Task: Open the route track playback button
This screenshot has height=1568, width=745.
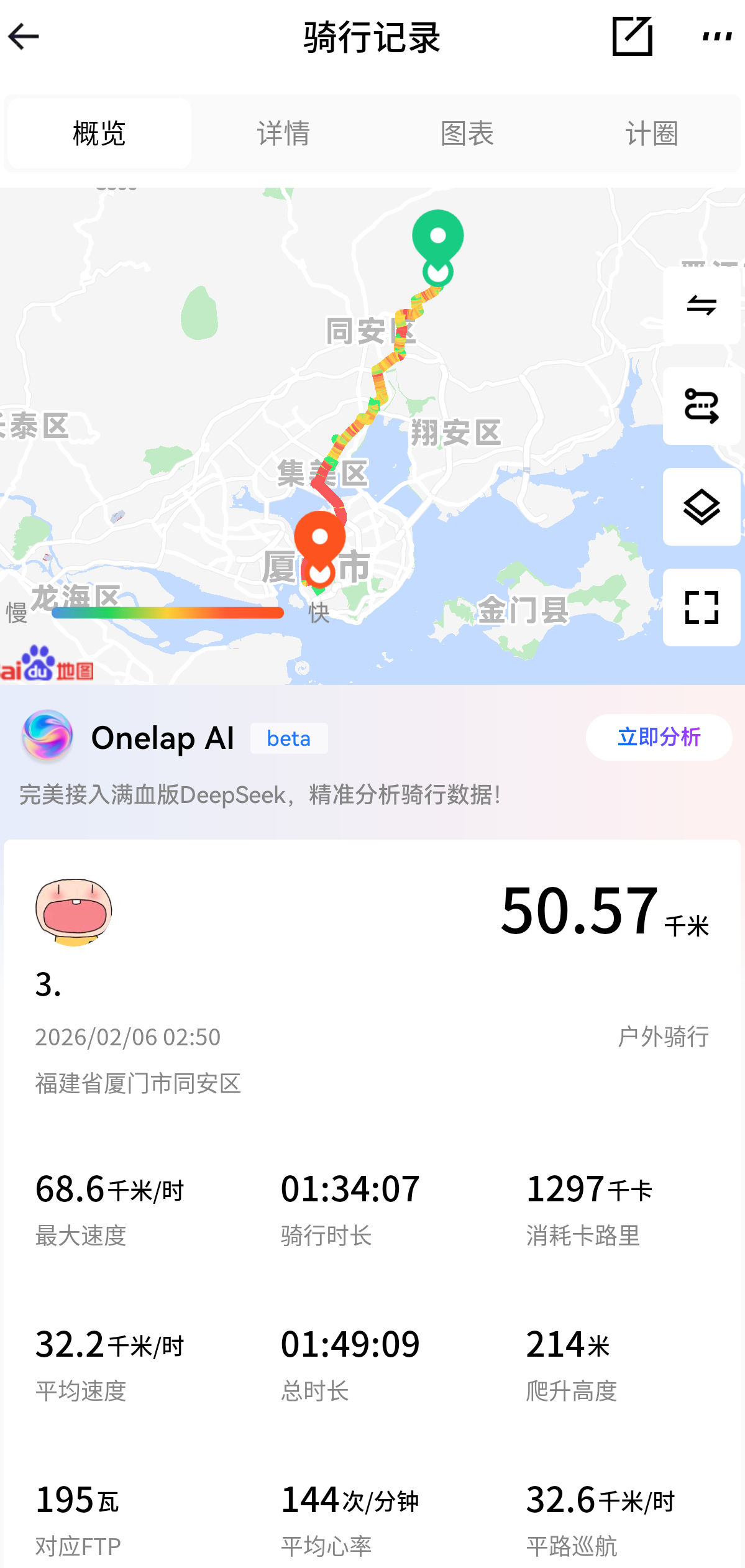Action: click(x=701, y=406)
